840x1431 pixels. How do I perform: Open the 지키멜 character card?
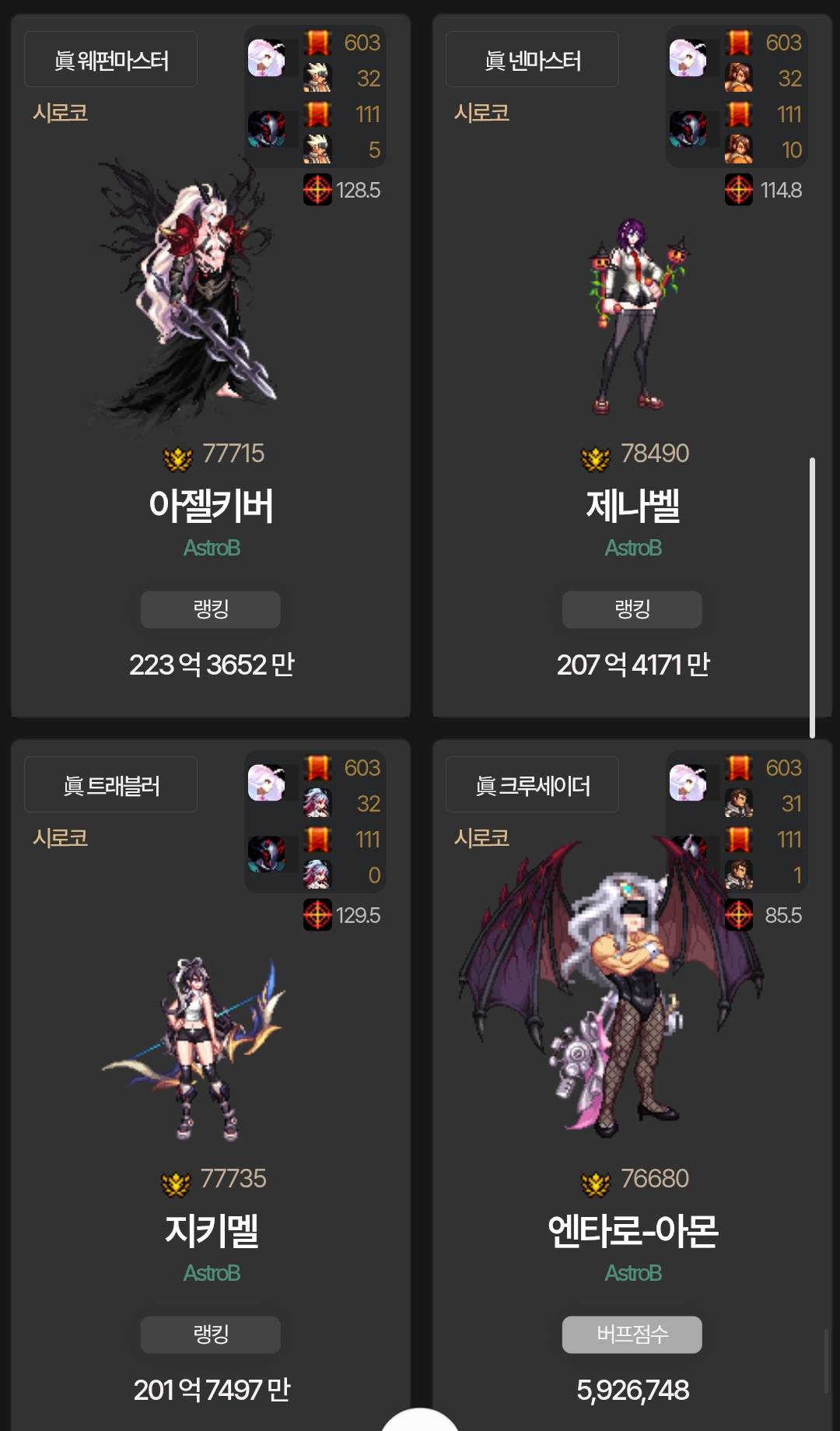pyautogui.click(x=210, y=1231)
